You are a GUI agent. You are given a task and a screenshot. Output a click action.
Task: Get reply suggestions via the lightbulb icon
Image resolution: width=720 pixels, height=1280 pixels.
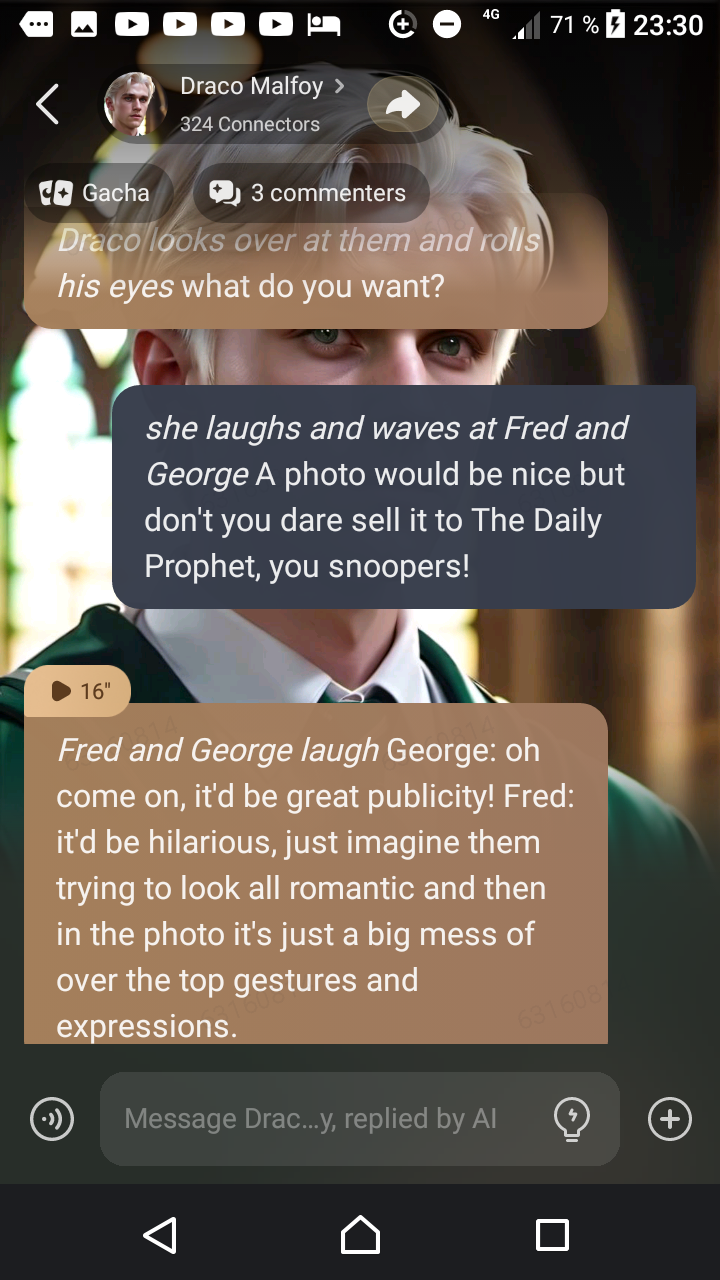[571, 1119]
